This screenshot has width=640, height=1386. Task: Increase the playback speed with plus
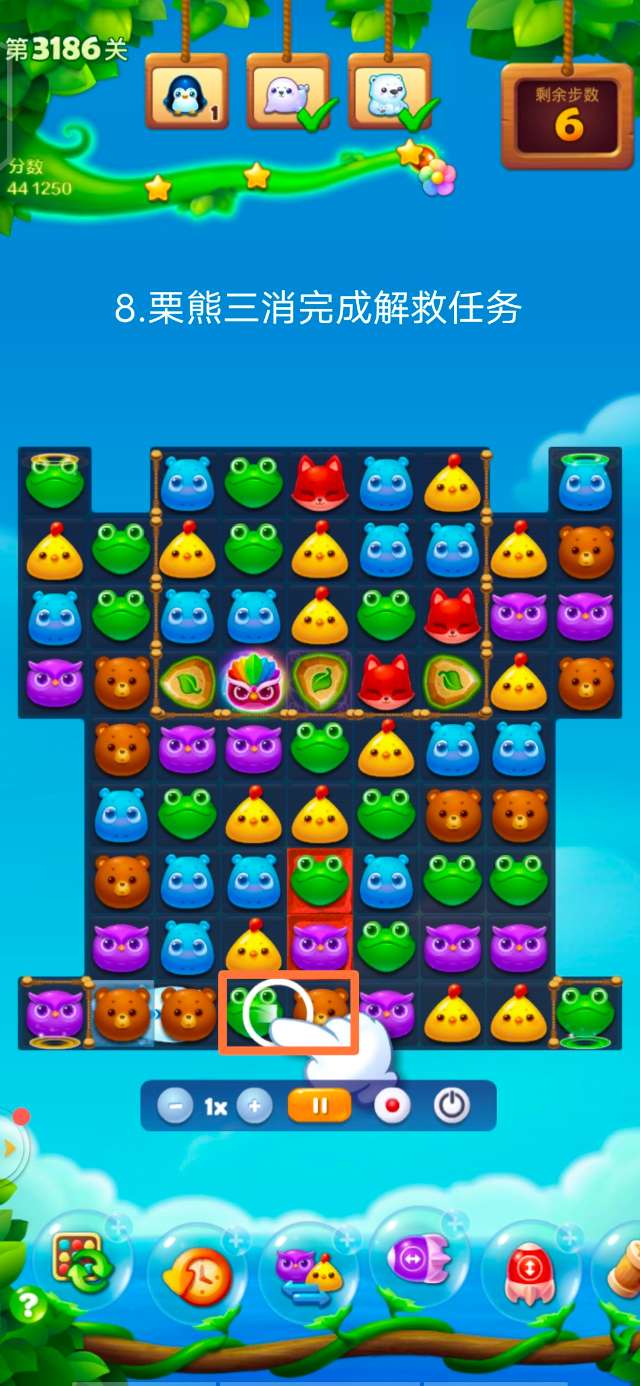point(255,1107)
